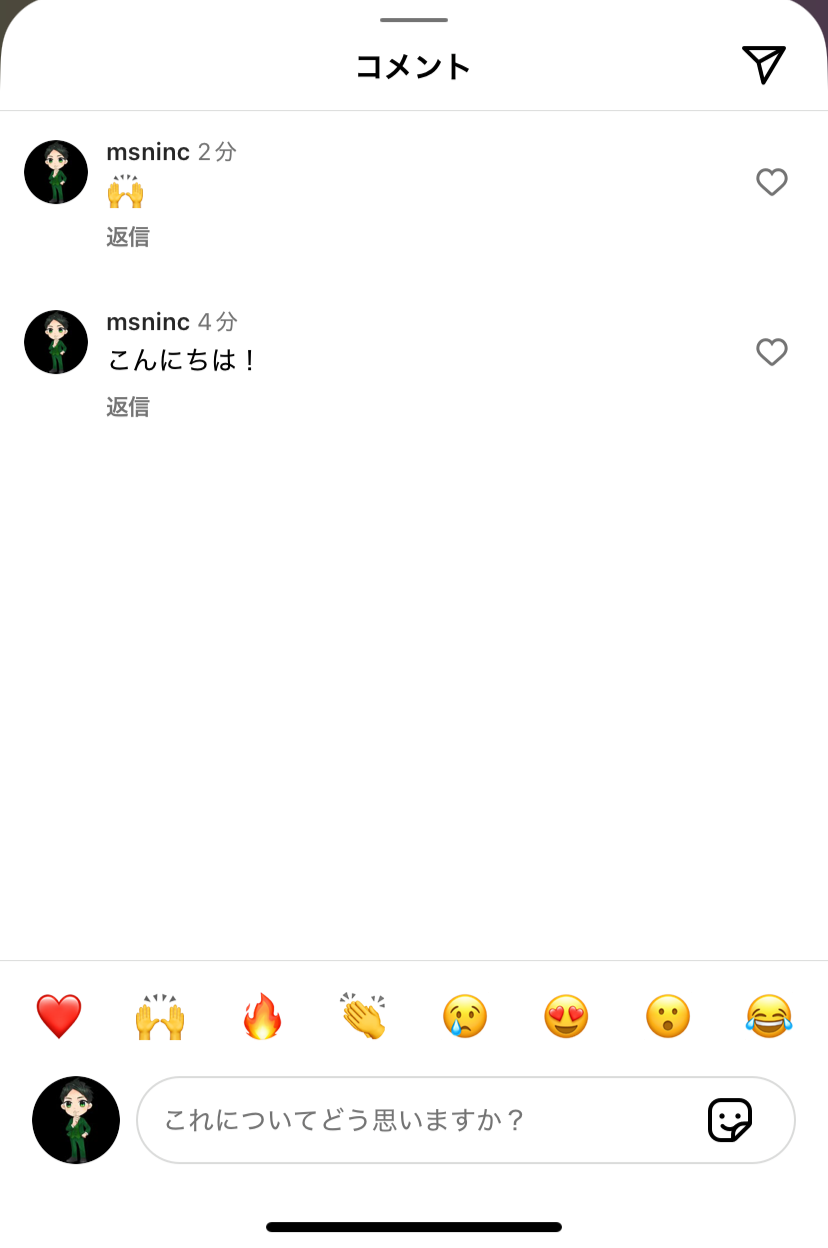Like the raised hands emoji comment

pos(771,182)
